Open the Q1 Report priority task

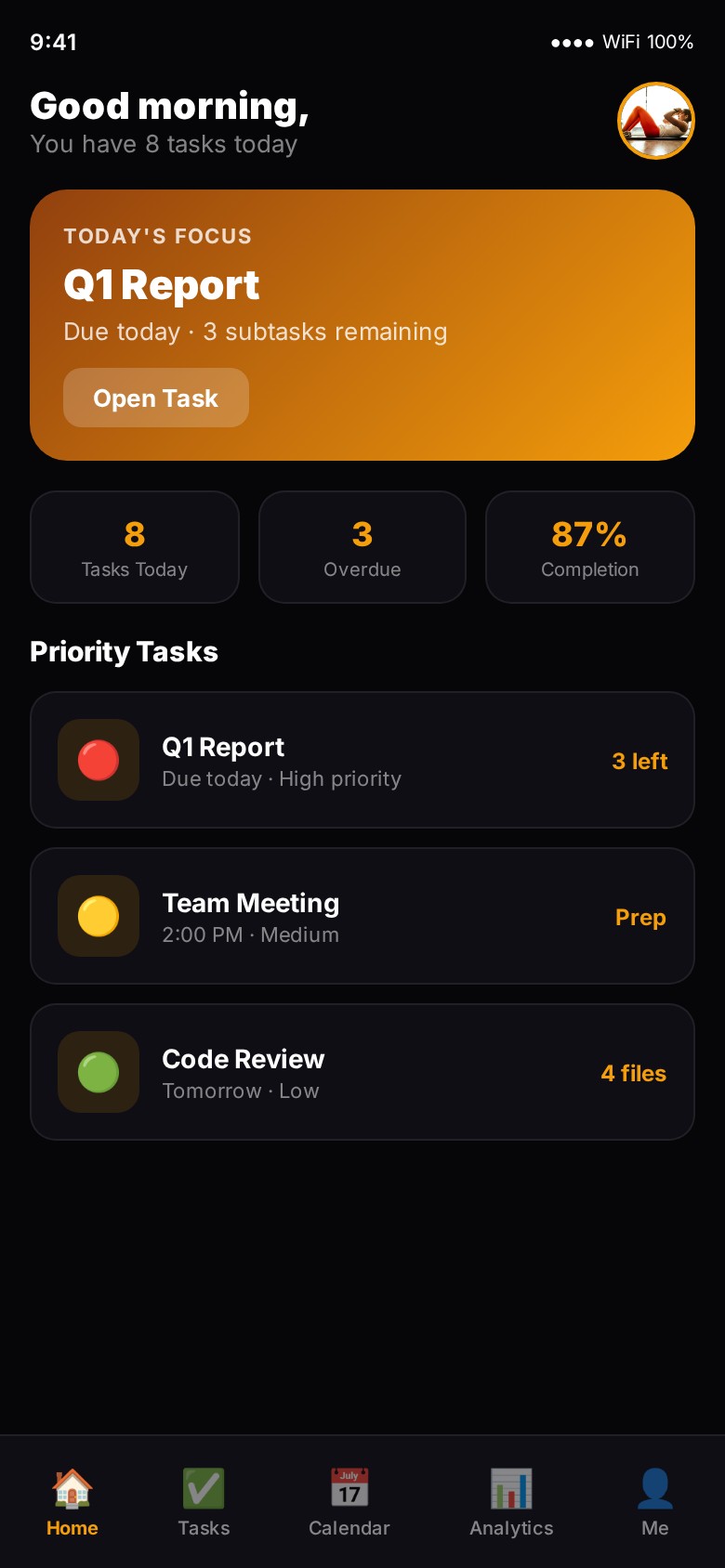coord(362,760)
